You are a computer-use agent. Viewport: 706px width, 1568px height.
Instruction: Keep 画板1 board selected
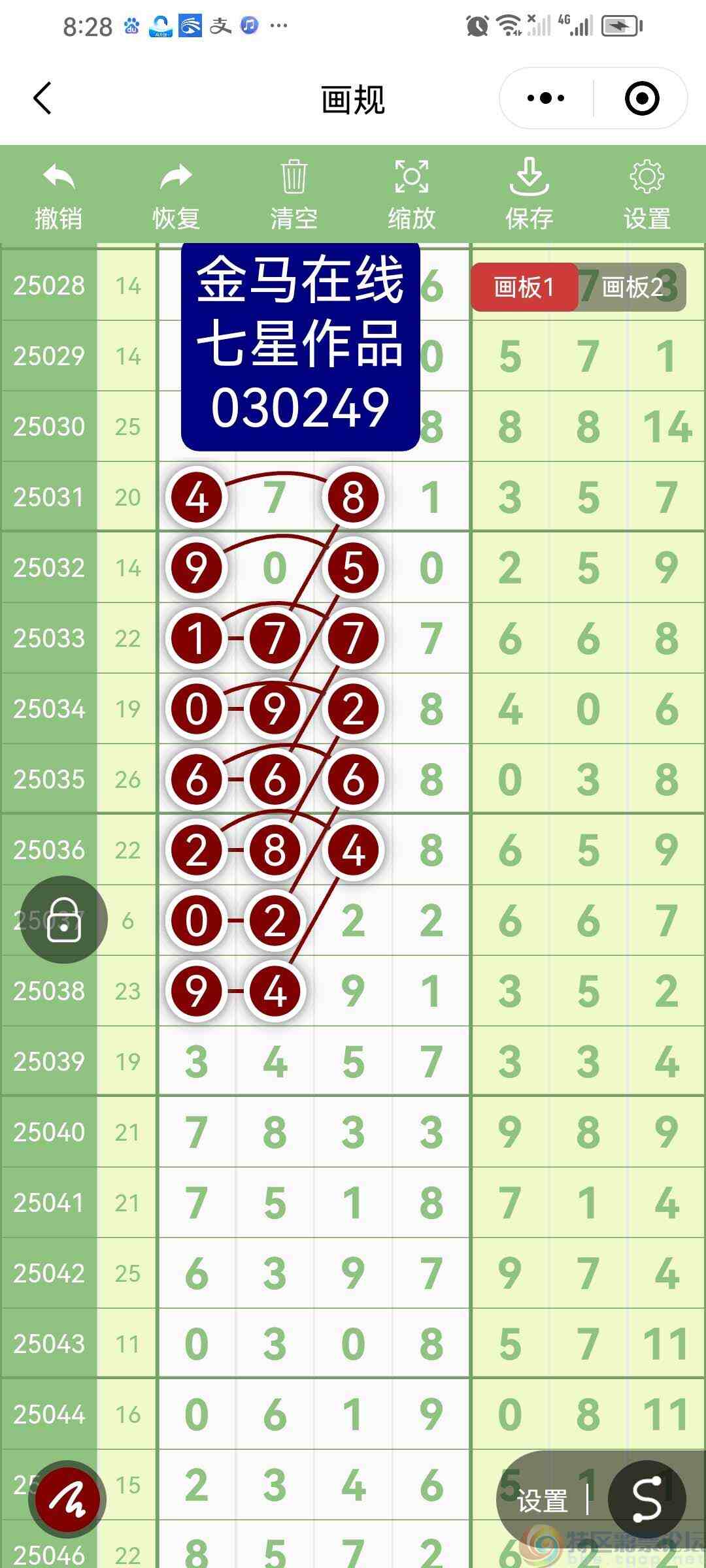coord(526,286)
